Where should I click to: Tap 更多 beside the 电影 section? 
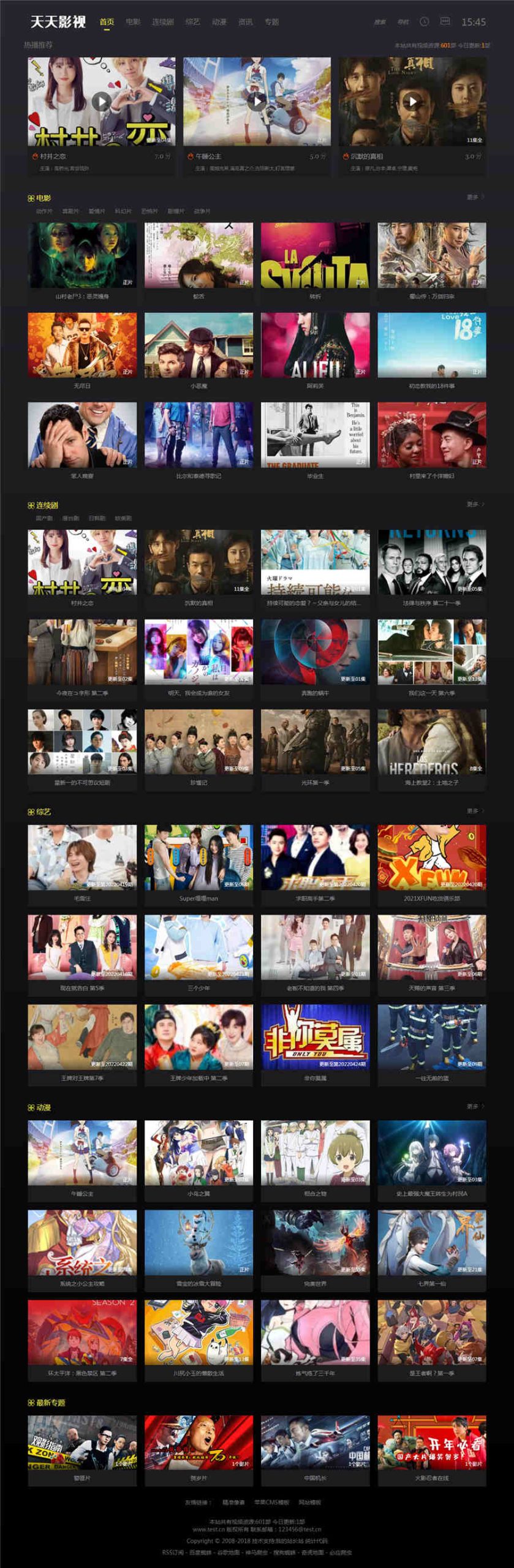pos(474,197)
